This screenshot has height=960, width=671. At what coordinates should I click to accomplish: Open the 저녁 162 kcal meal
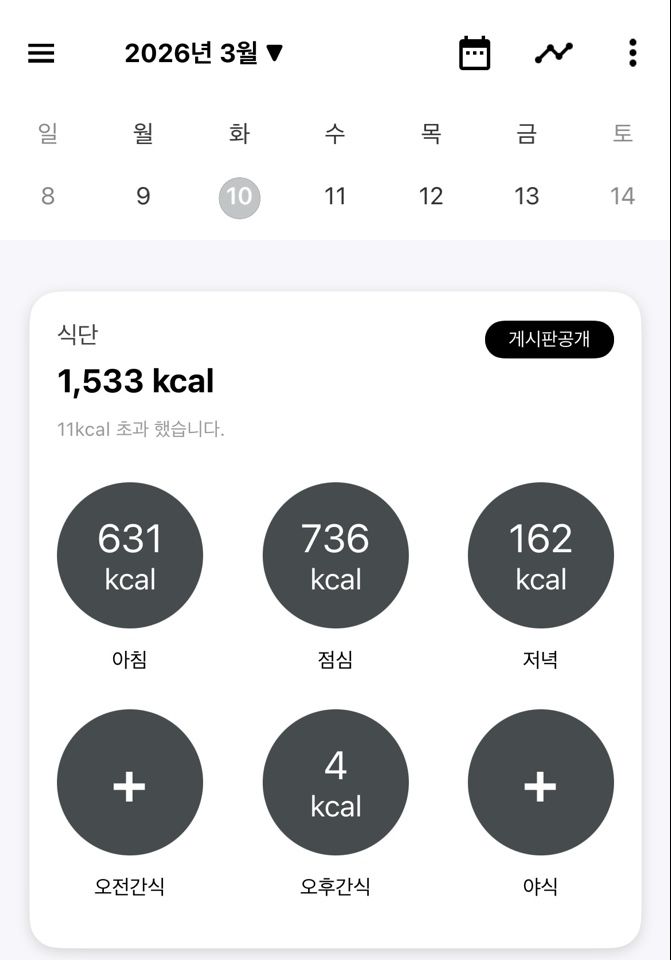(540, 556)
